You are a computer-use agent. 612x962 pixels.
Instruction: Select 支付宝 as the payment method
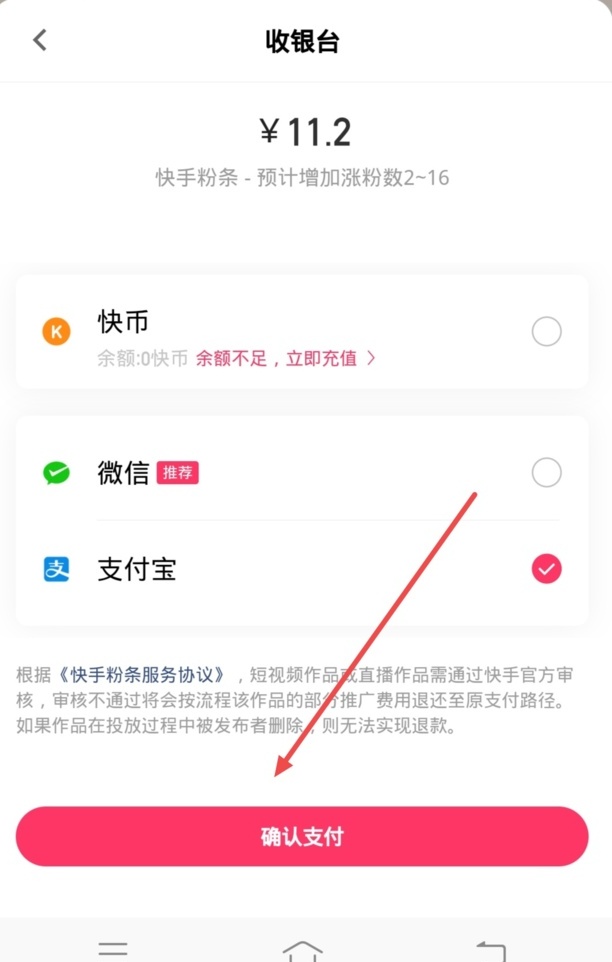click(x=546, y=570)
